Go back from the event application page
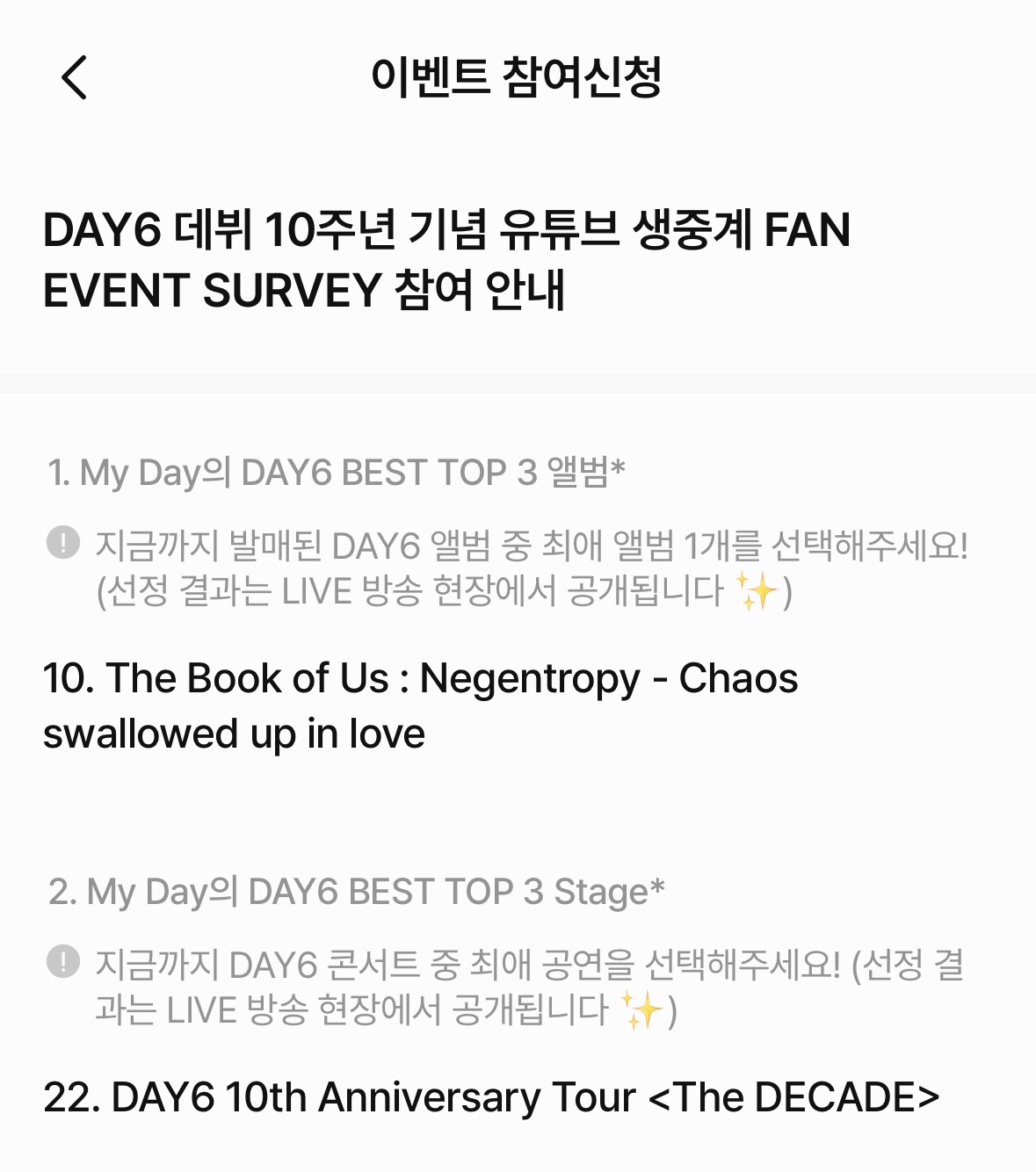 click(x=75, y=77)
